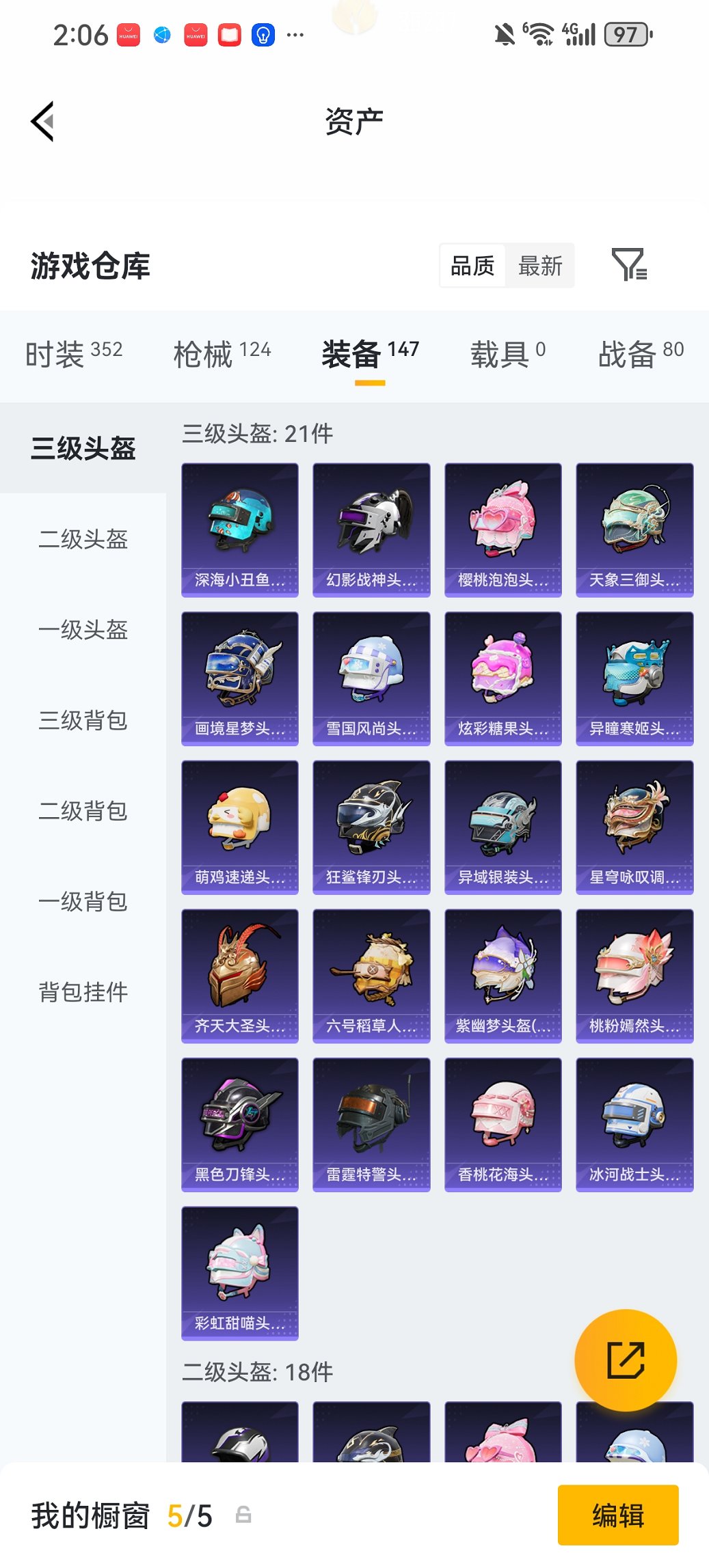Tap the orange floating share button
The image size is (709, 1568).
pyautogui.click(x=626, y=1360)
